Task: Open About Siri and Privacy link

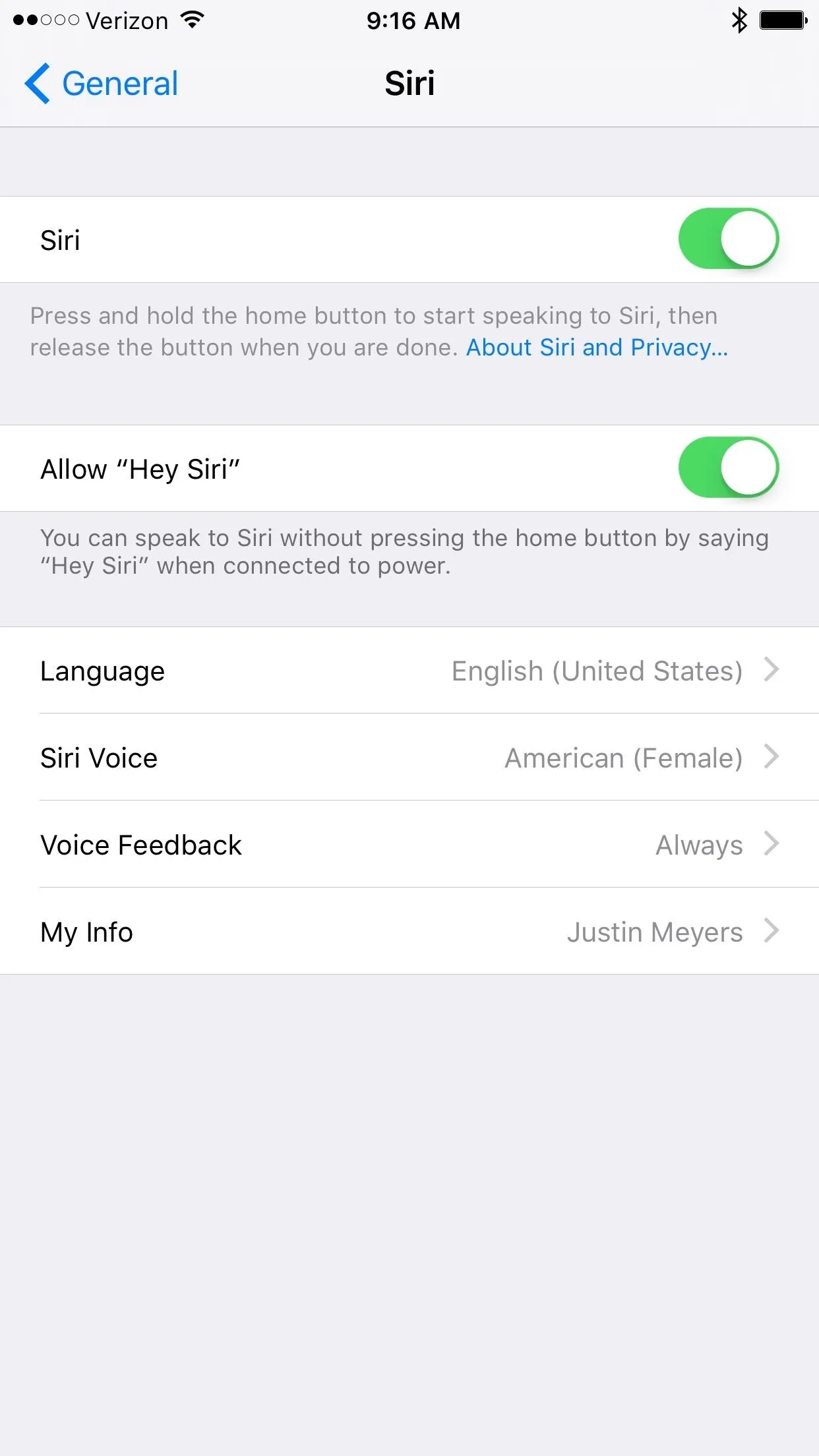Action: 597,348
